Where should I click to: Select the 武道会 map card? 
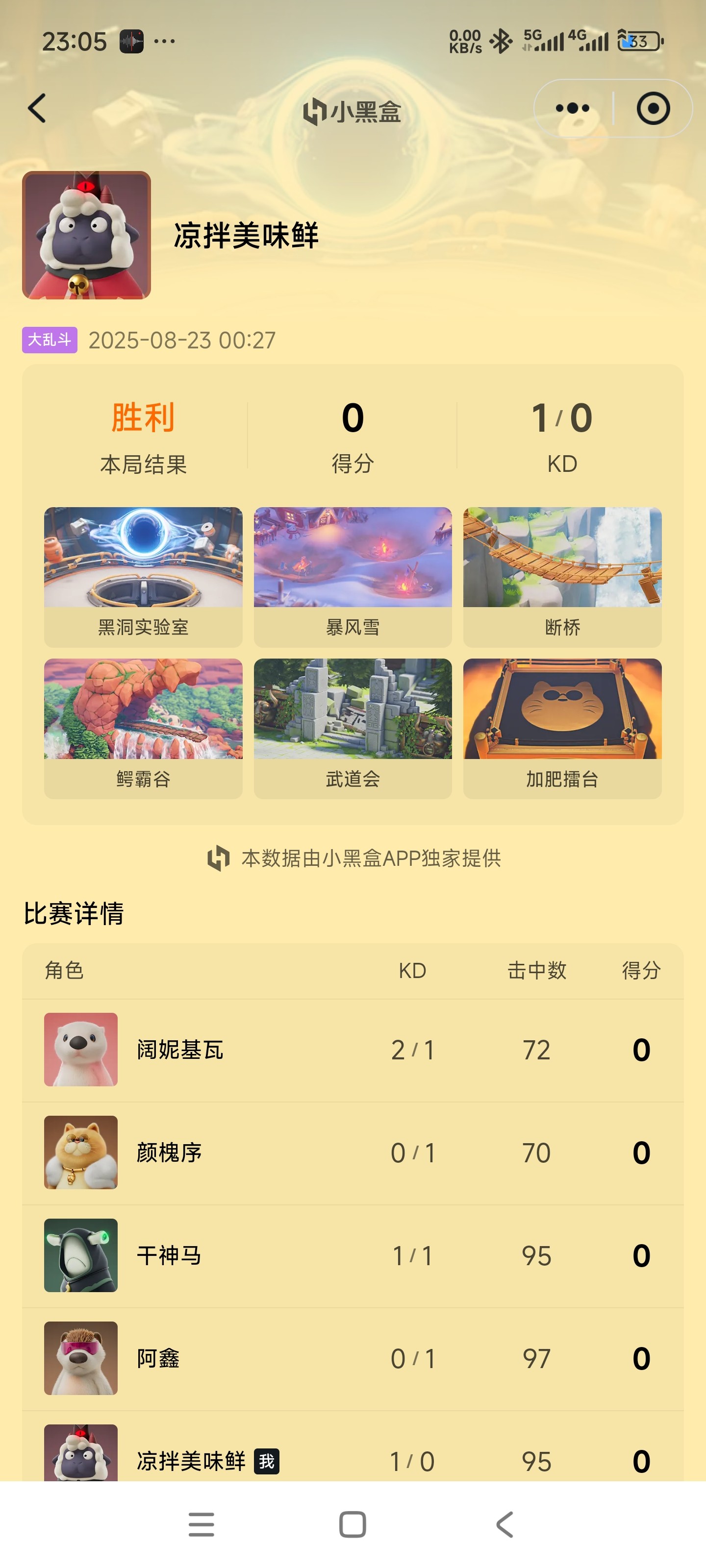353,727
